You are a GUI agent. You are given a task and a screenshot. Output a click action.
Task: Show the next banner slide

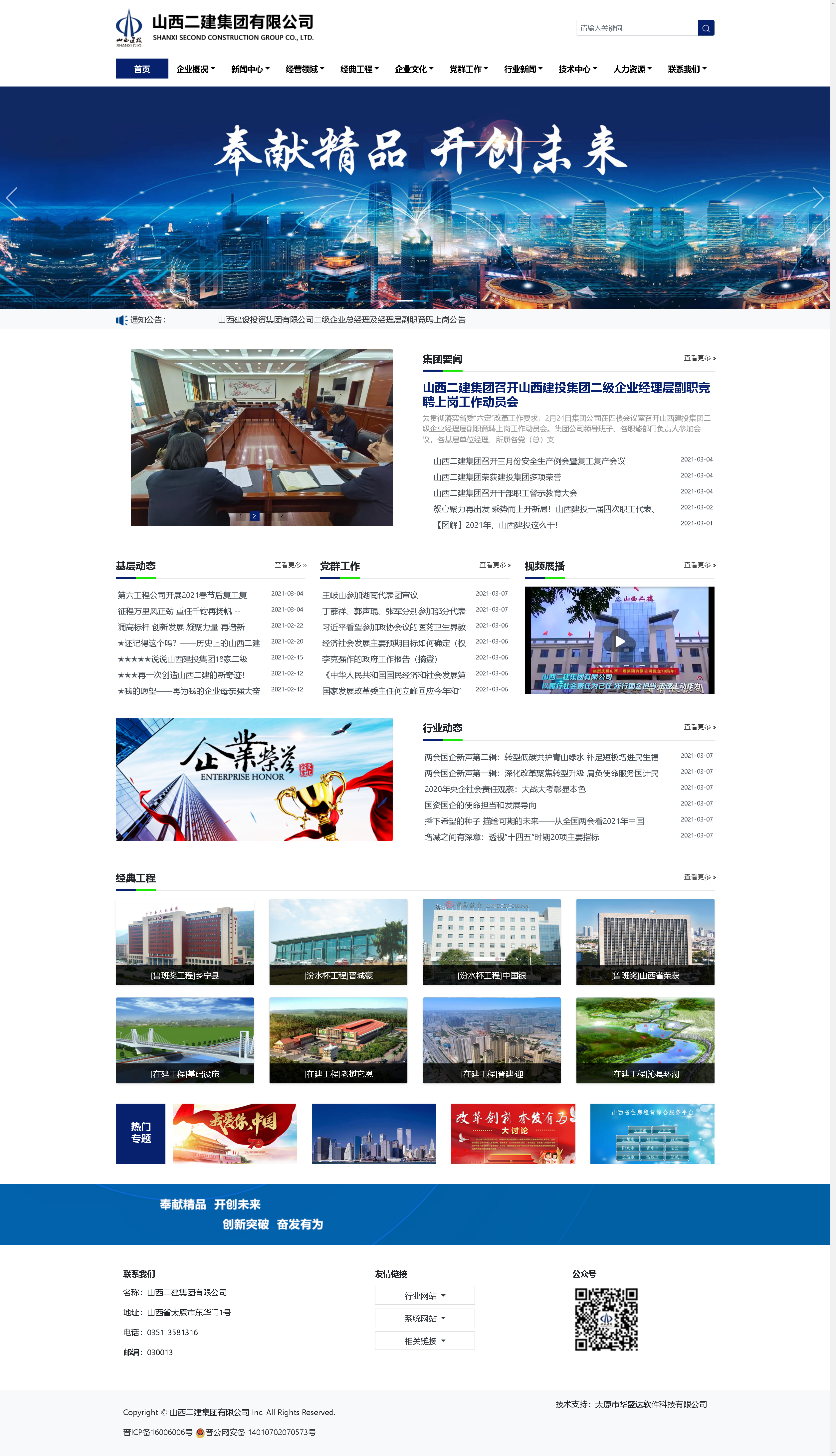point(818,197)
